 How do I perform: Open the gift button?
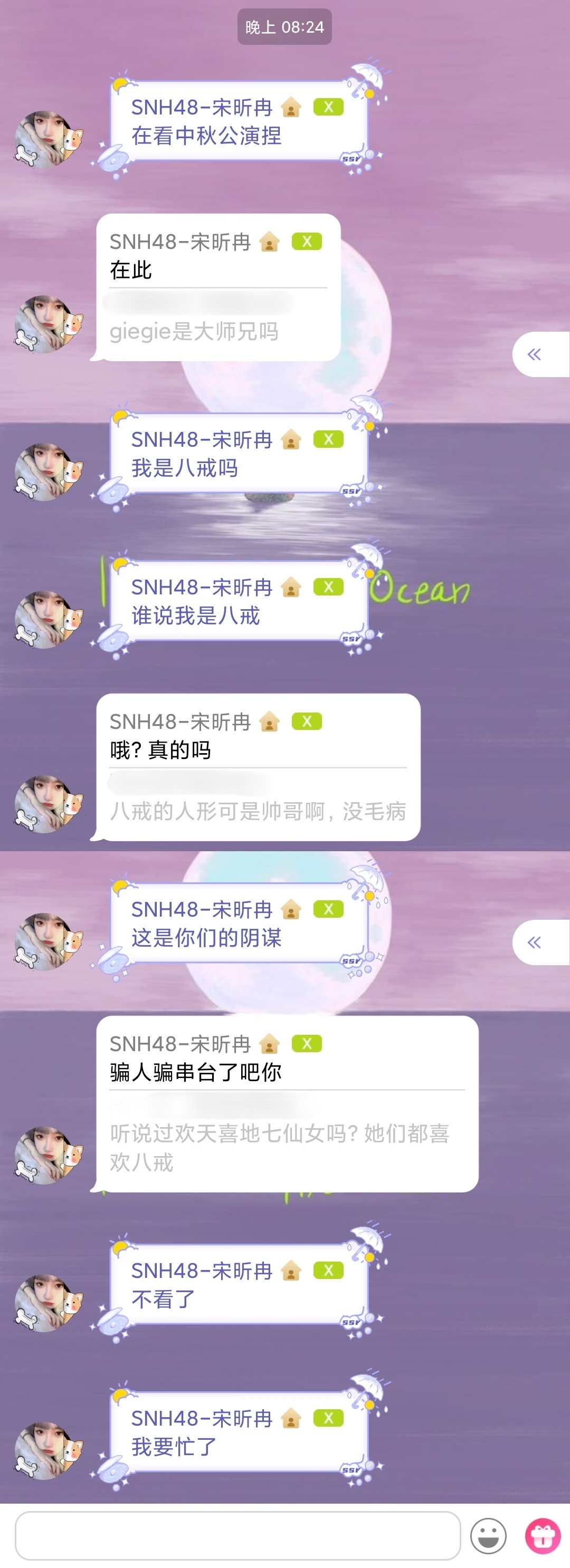(x=543, y=1535)
